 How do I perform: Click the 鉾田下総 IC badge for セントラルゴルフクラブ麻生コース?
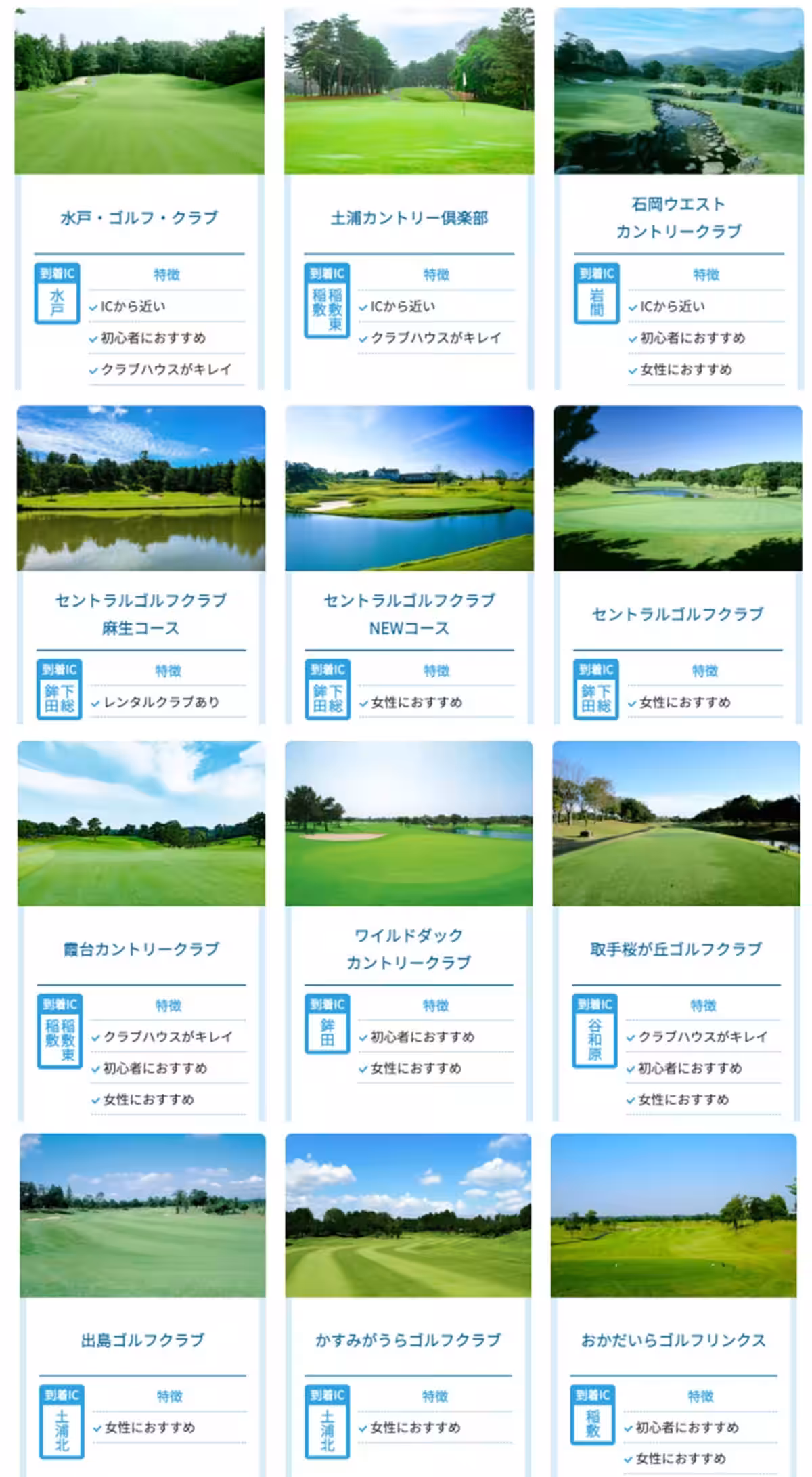[60, 699]
